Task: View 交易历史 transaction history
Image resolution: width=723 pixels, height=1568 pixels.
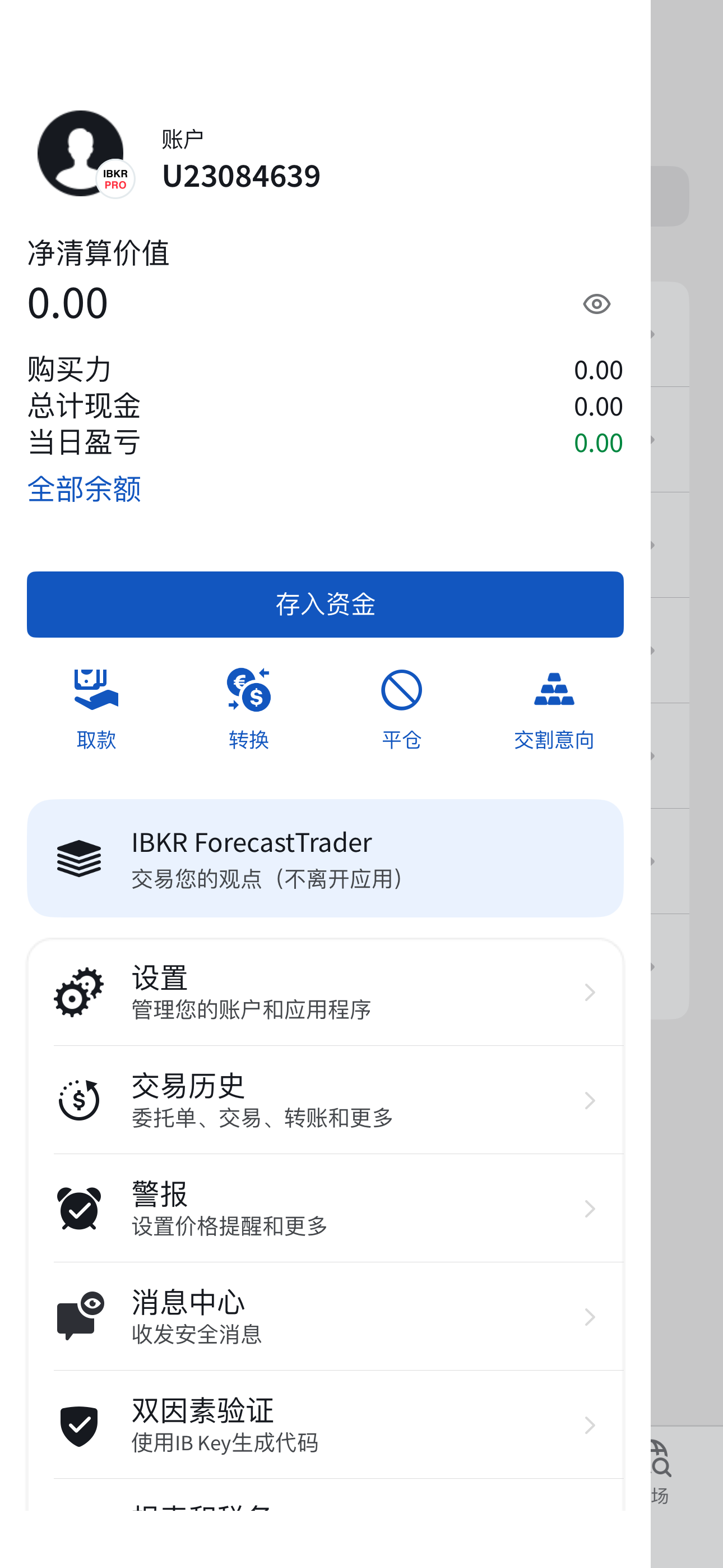Action: click(325, 1100)
